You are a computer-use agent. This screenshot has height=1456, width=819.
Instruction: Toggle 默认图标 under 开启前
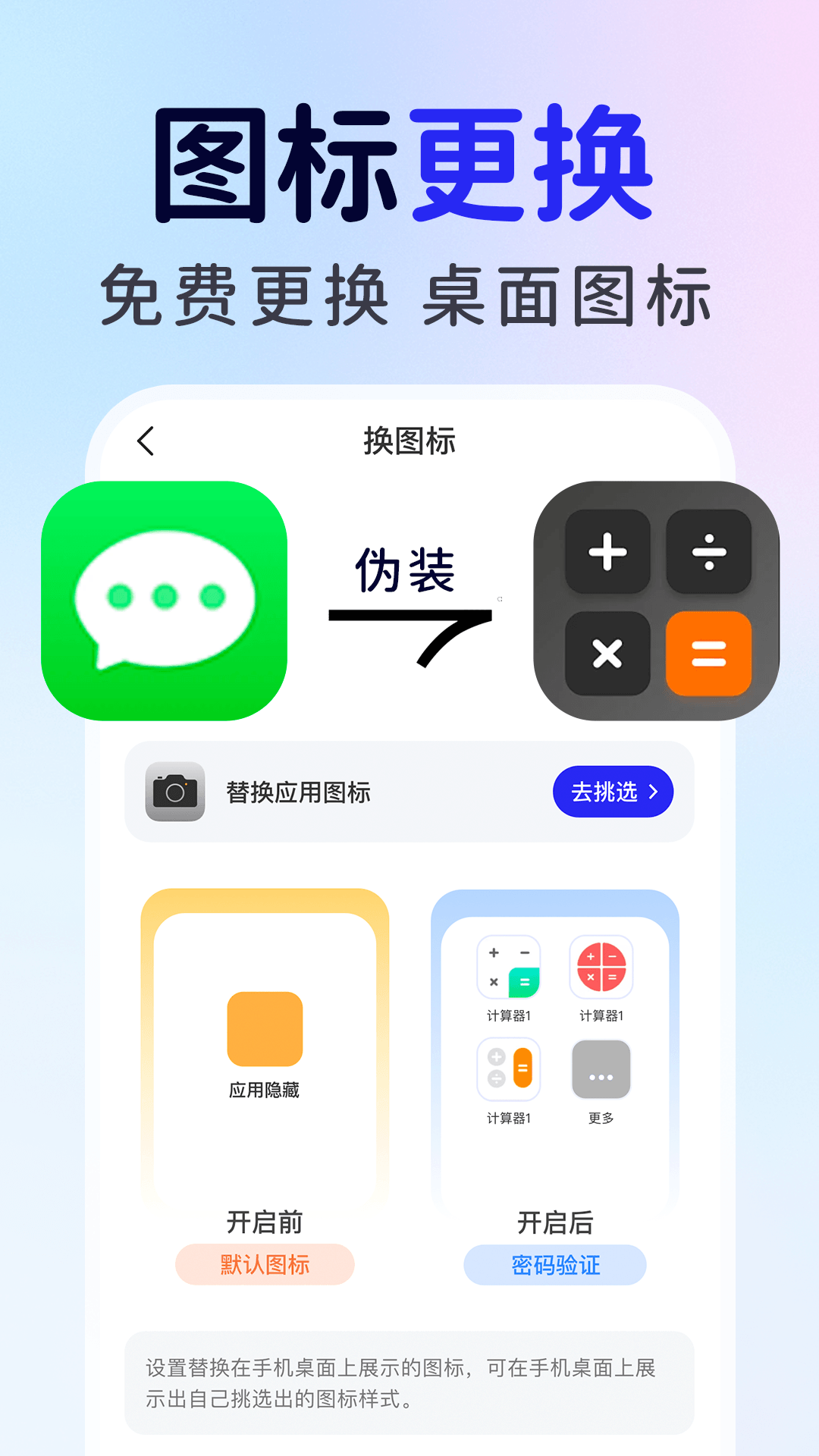265,1265
